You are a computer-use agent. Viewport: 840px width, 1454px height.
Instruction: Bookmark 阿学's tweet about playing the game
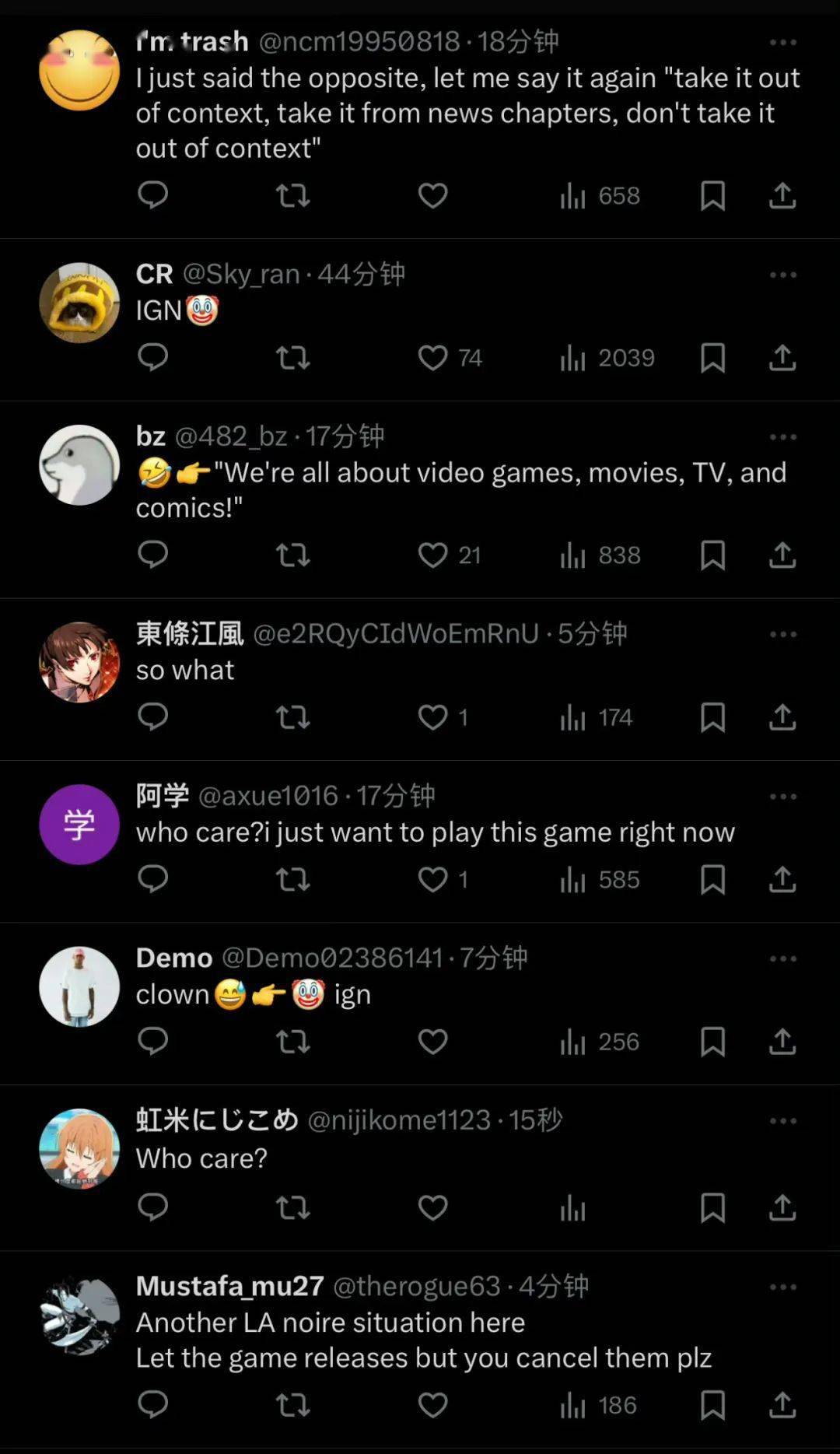pyautogui.click(x=712, y=880)
